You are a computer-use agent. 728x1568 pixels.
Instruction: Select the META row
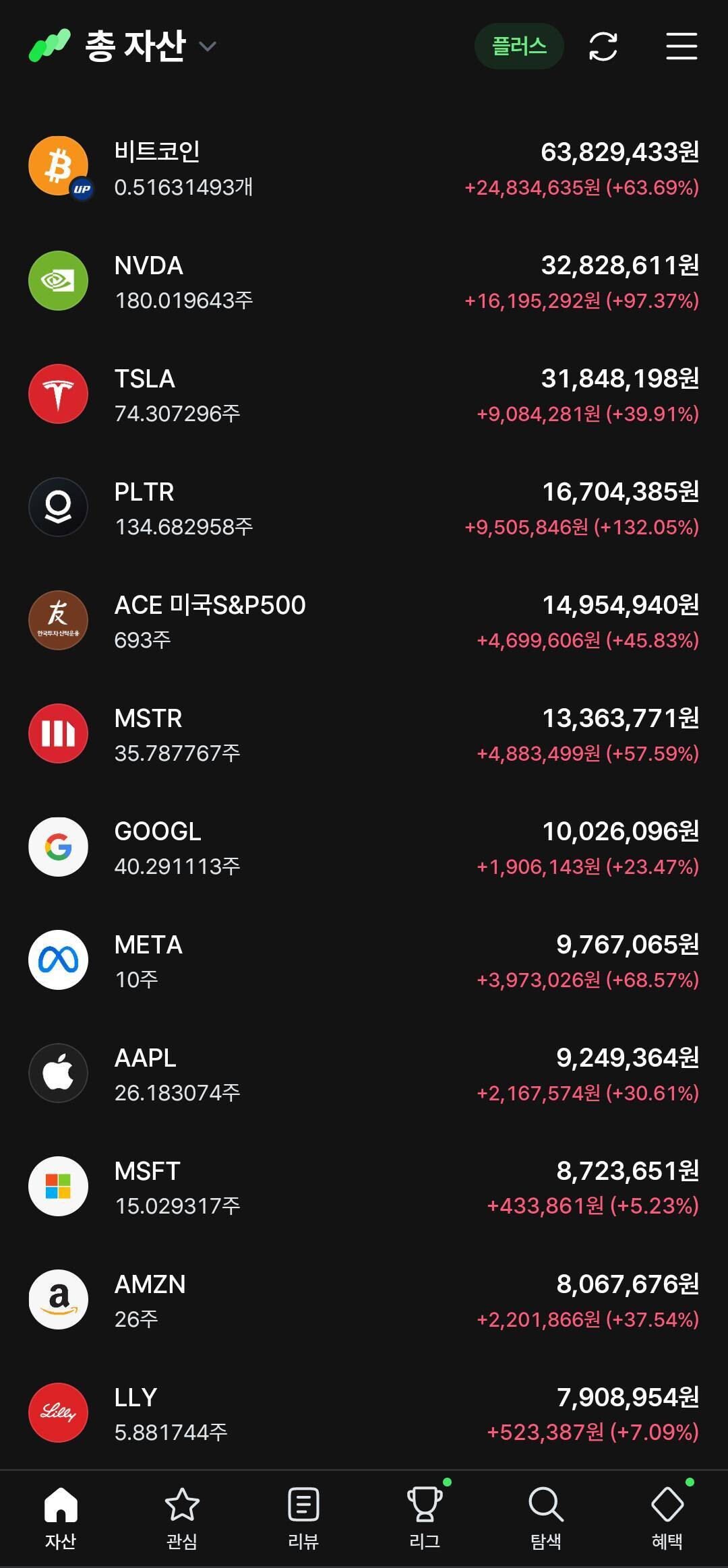point(364,960)
